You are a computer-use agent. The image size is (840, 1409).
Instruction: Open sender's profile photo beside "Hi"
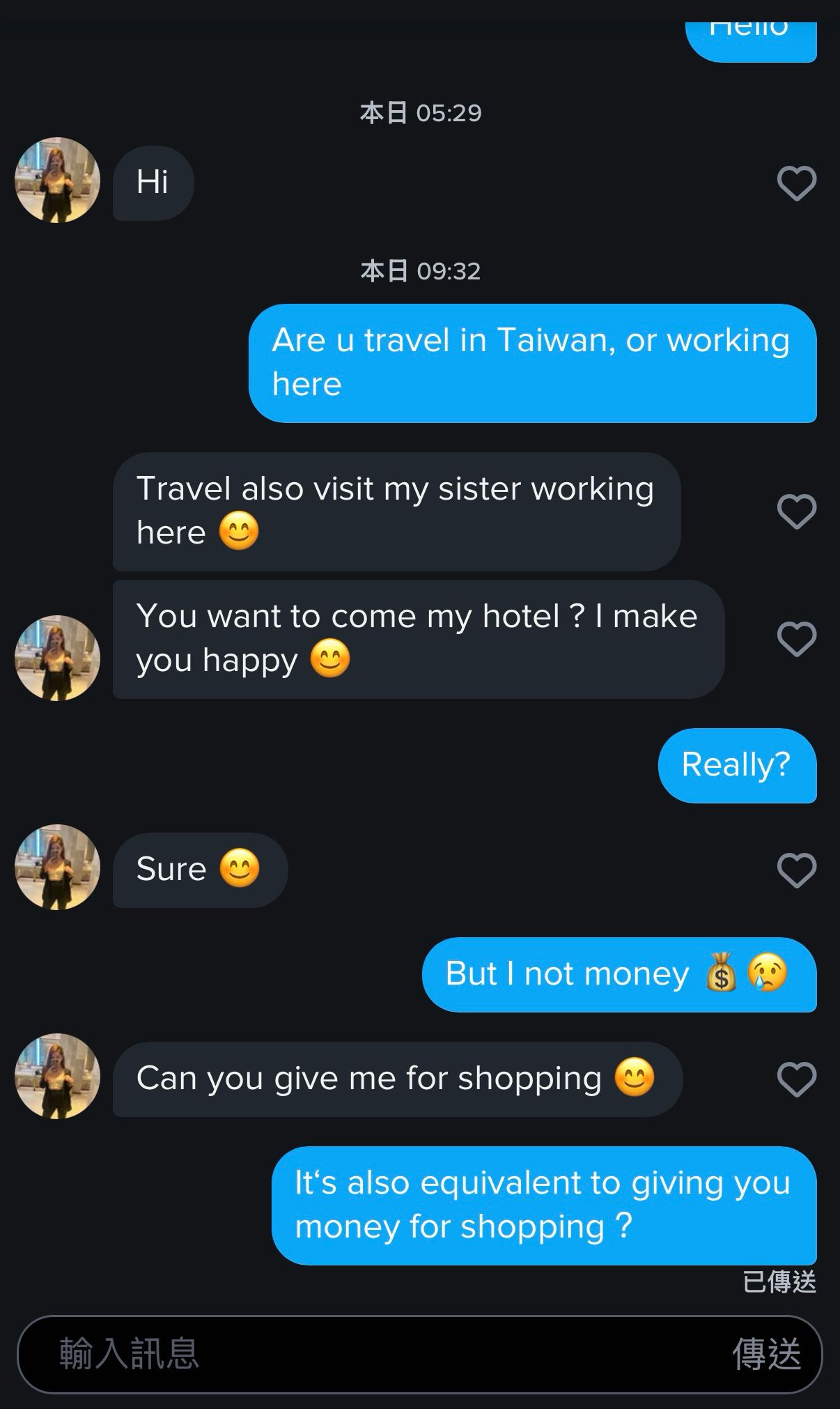(x=57, y=180)
